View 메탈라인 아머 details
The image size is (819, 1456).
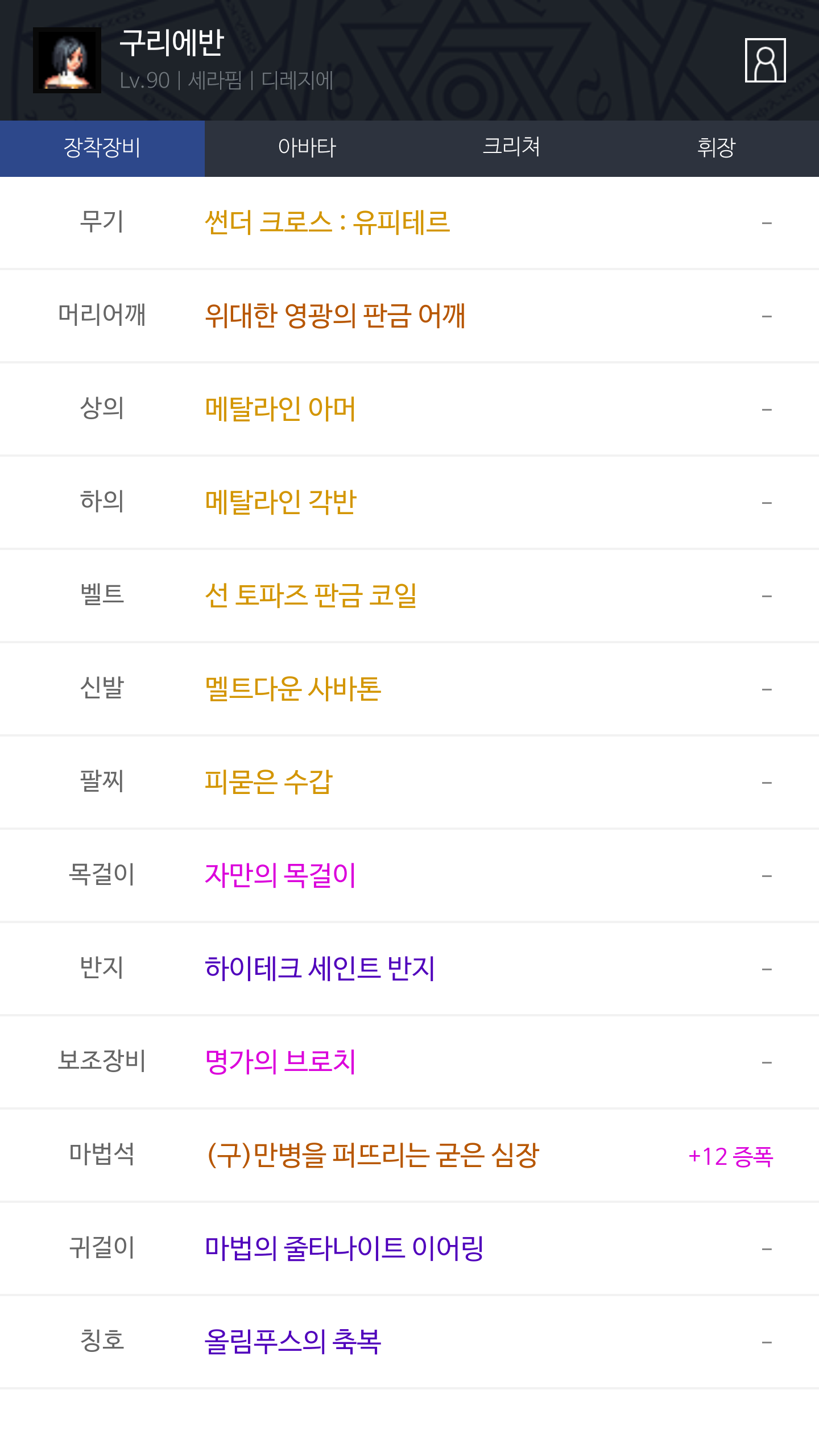(280, 409)
